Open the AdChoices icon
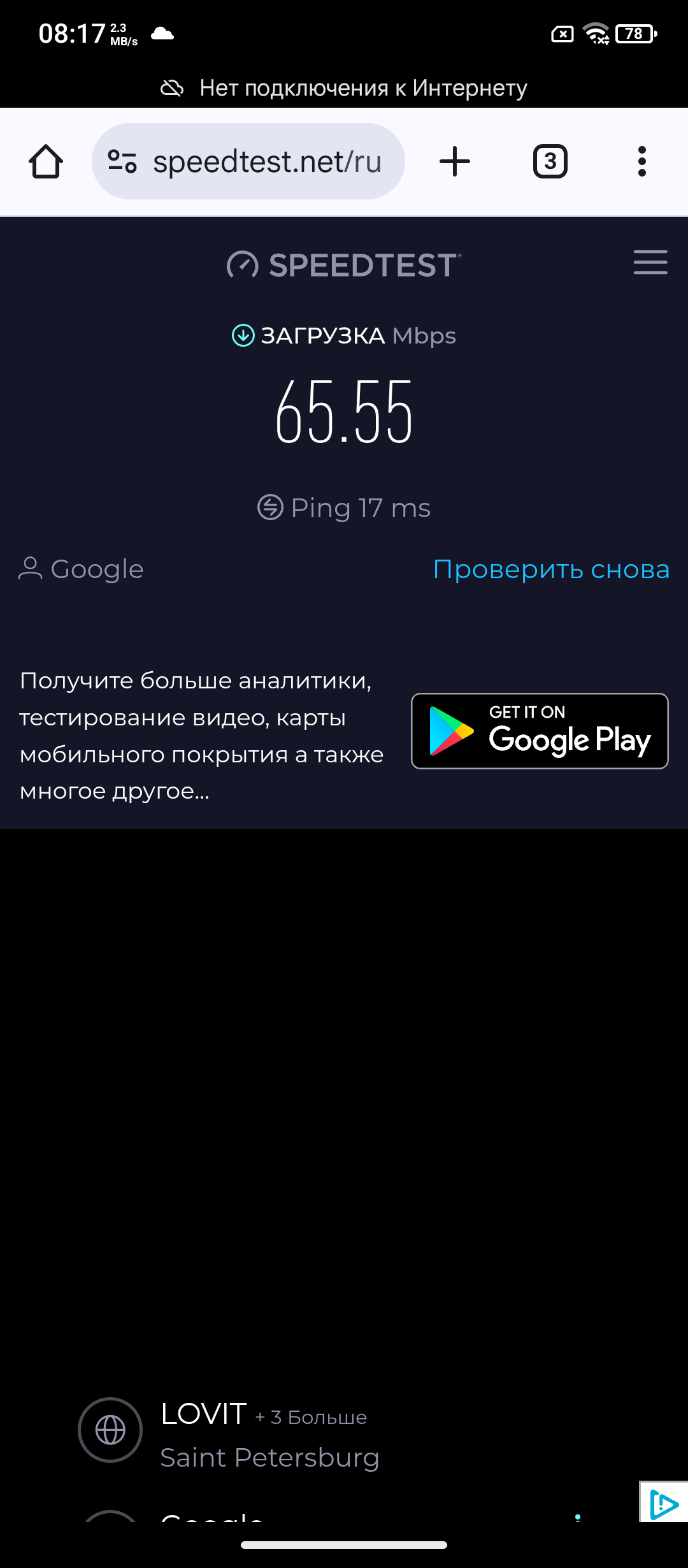Image resolution: width=688 pixels, height=1568 pixels. coord(664,1504)
